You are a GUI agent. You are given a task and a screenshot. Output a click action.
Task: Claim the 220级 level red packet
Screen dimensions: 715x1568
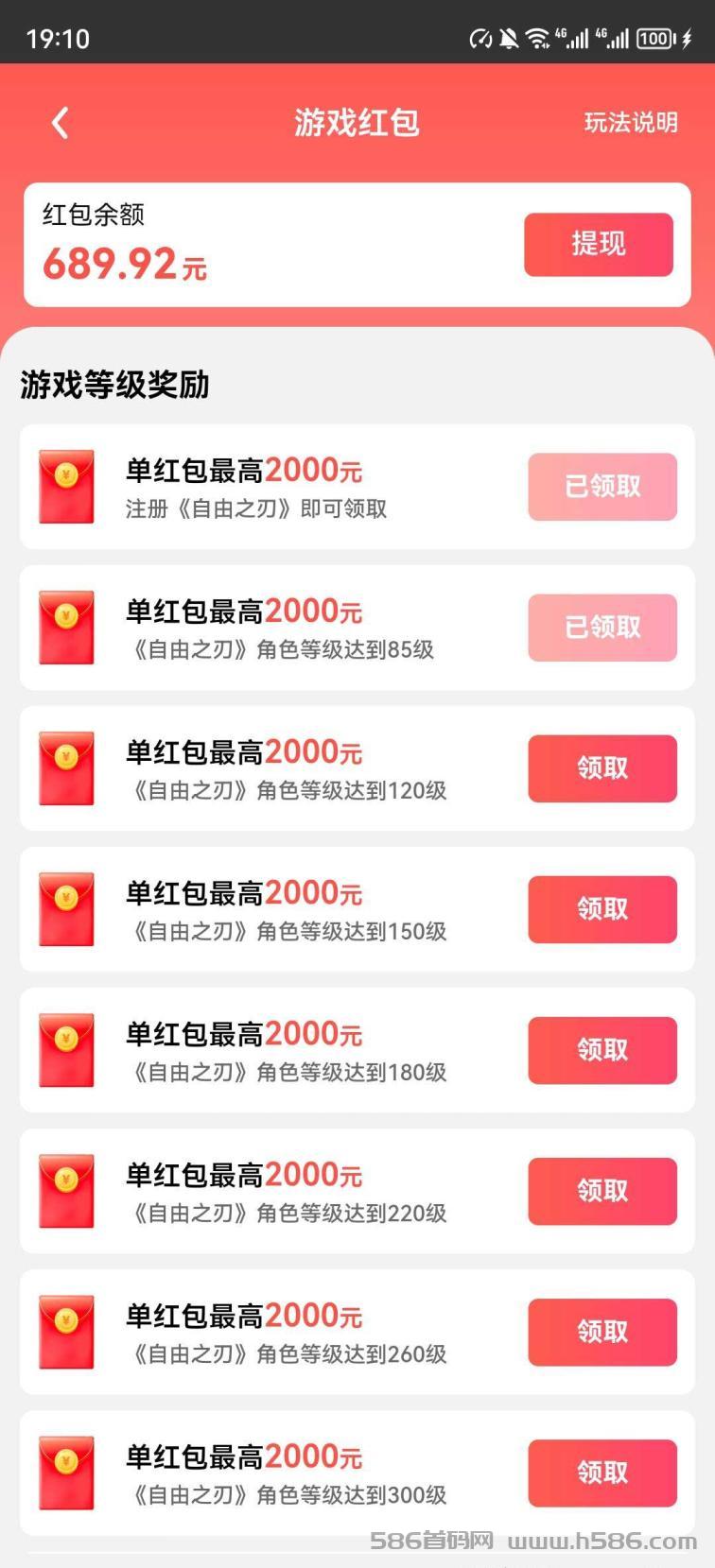point(602,1191)
